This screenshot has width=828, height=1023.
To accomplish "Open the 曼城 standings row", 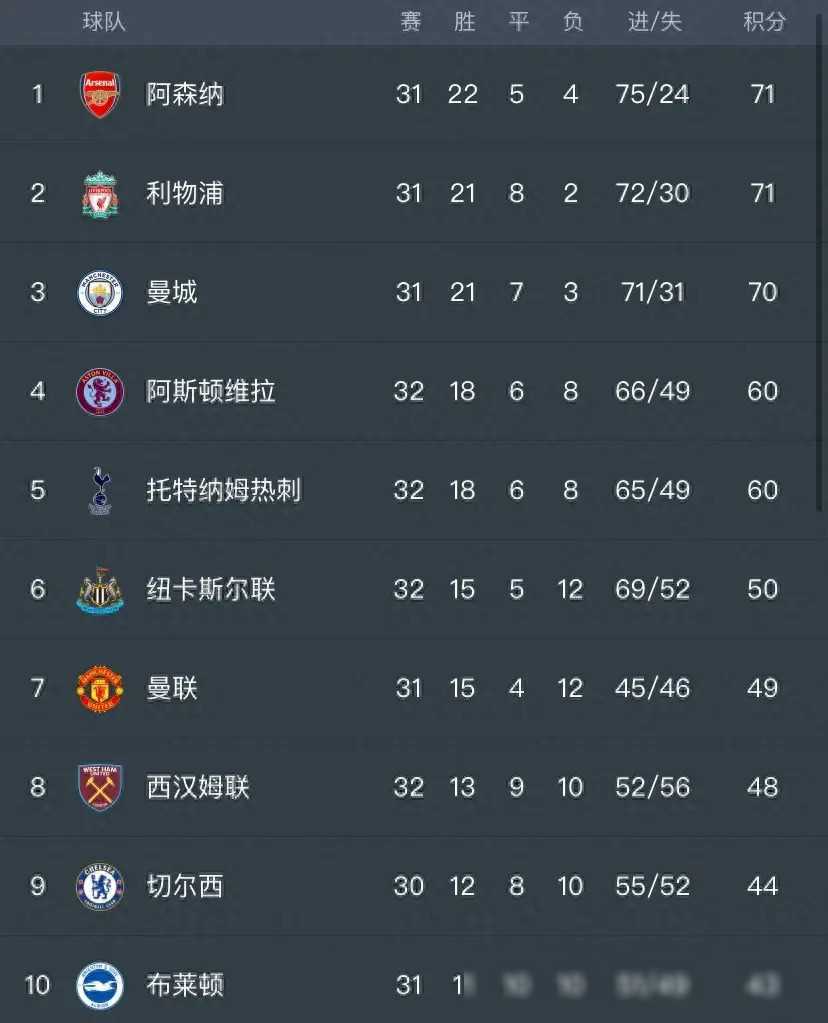I will pyautogui.click(x=172, y=292).
